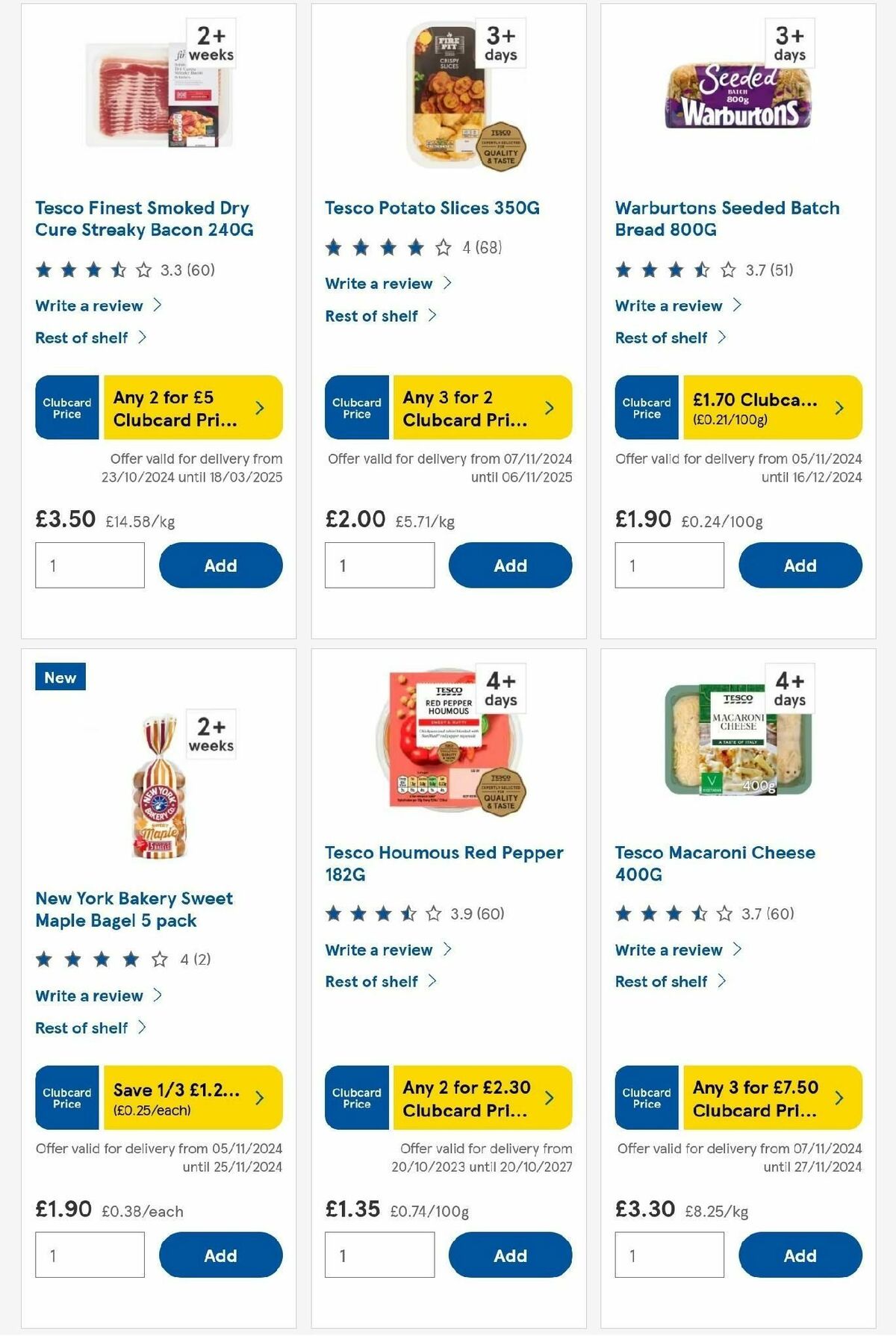Click the Clubcard Price badge for Streaky Bacon

point(66,407)
